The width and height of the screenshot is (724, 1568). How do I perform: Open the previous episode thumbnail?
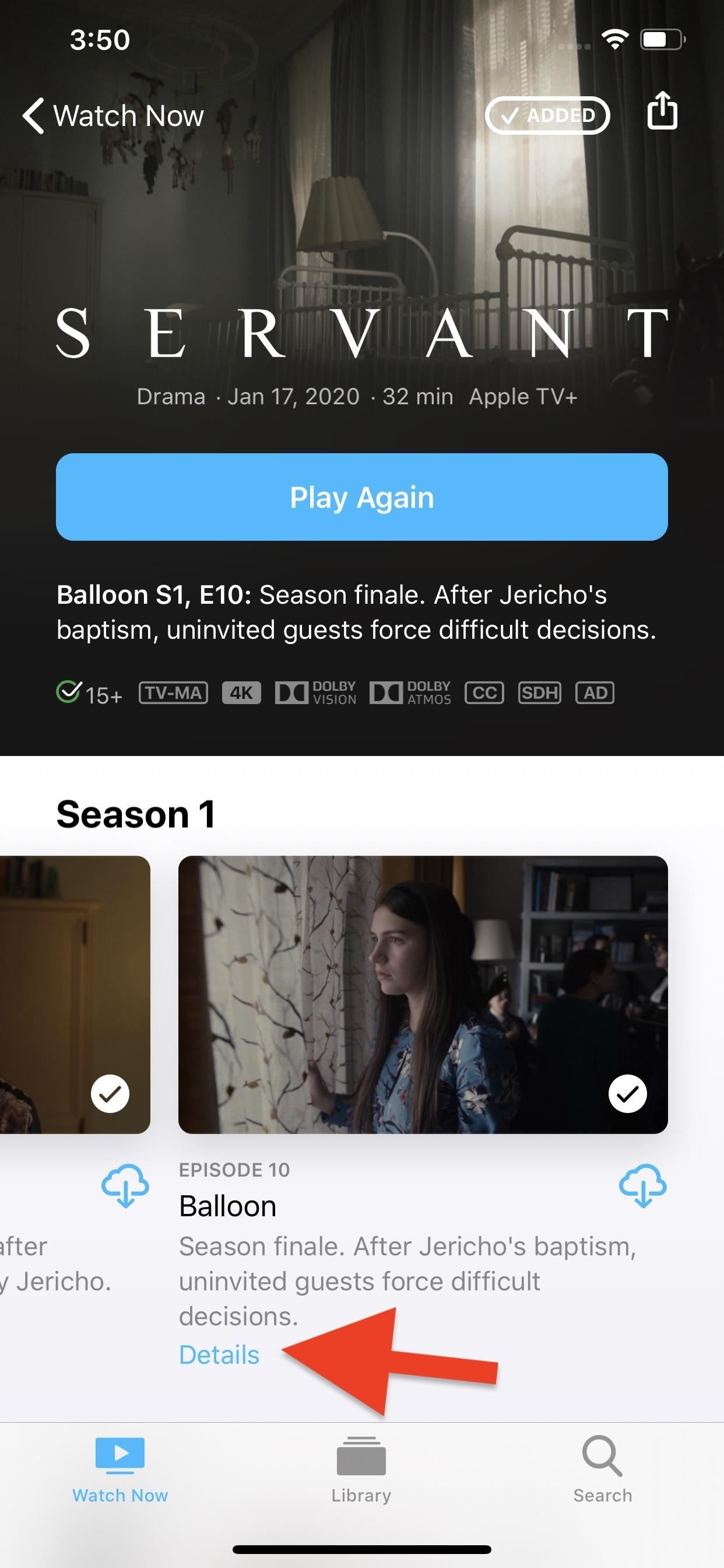[x=74, y=994]
